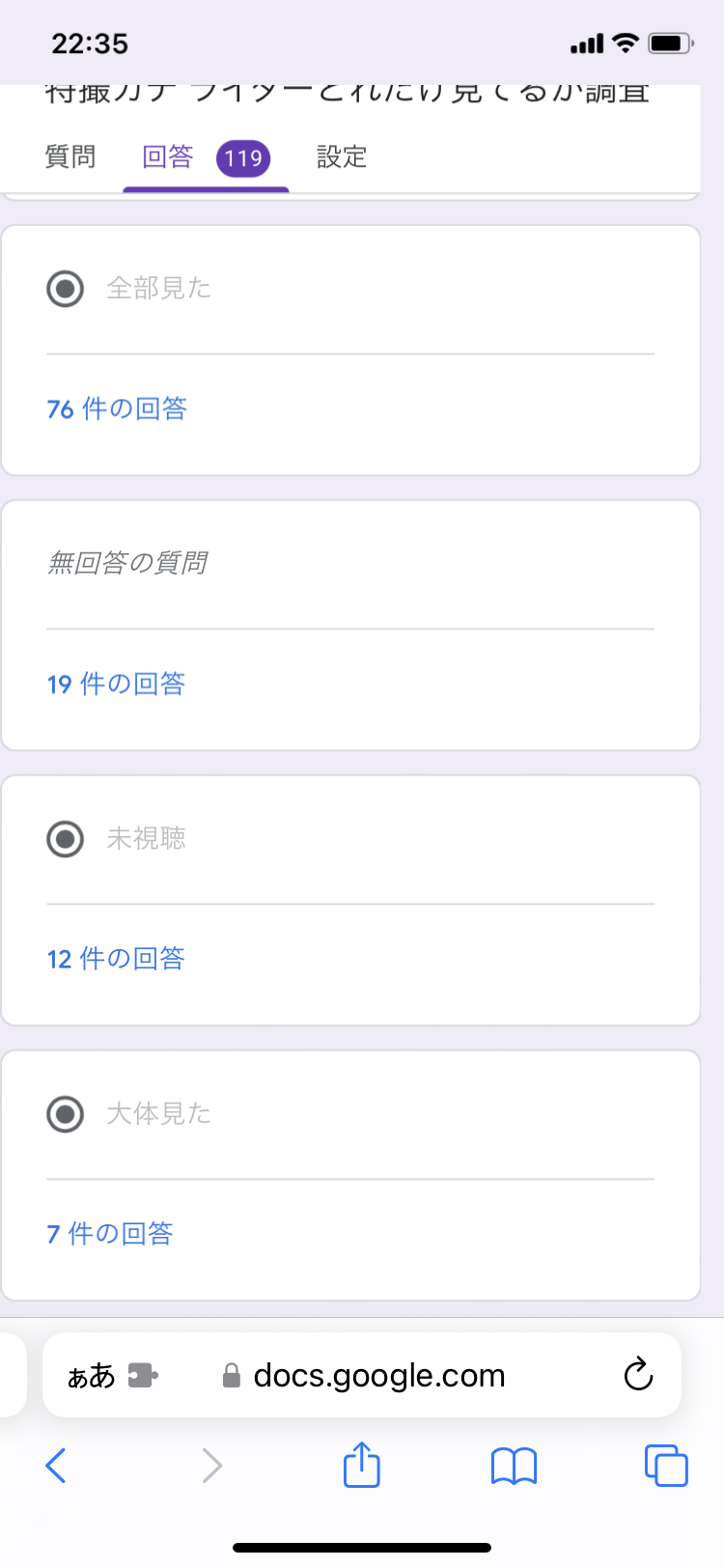The image size is (724, 1568).
Task: Show the 12 件の回答 link
Action: (x=116, y=959)
